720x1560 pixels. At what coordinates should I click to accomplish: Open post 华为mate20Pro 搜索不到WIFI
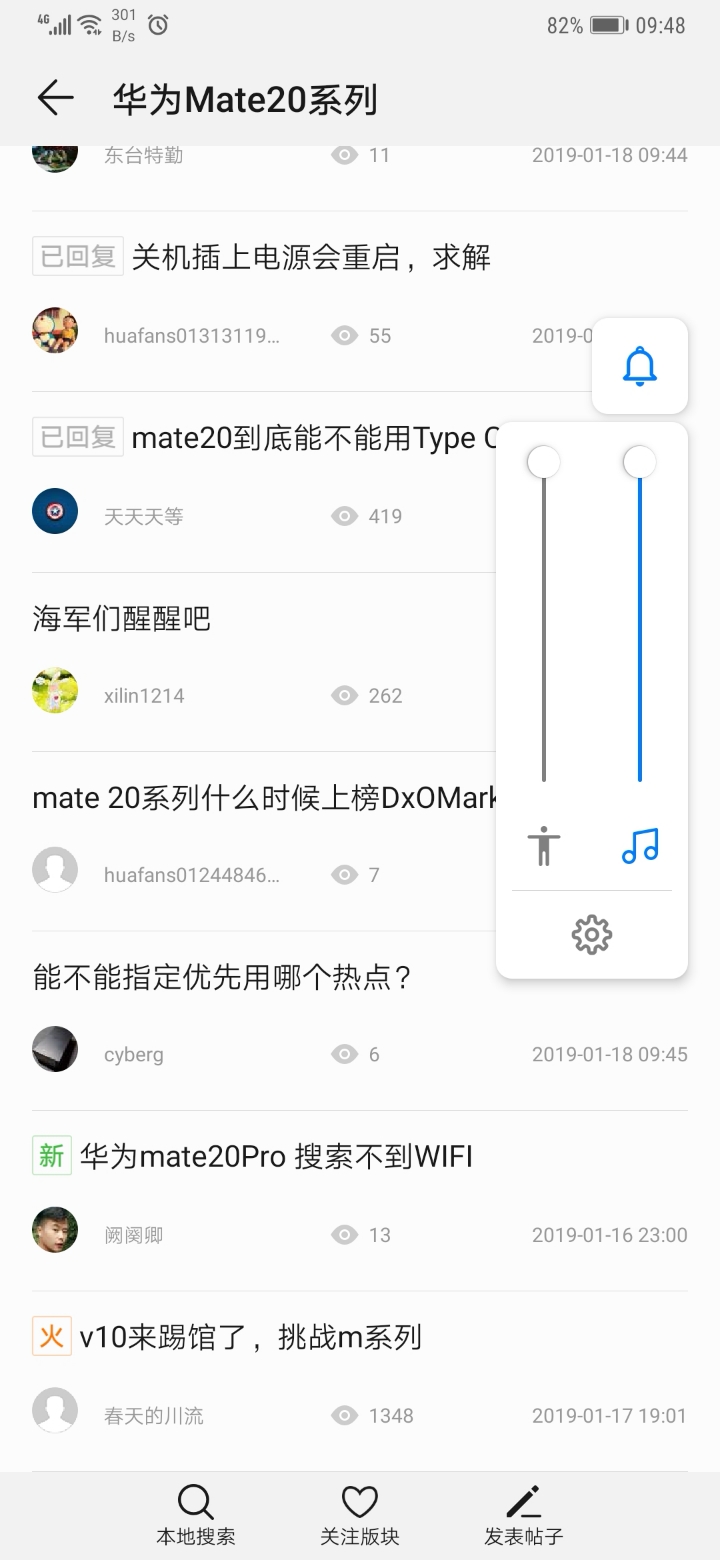tap(276, 1157)
